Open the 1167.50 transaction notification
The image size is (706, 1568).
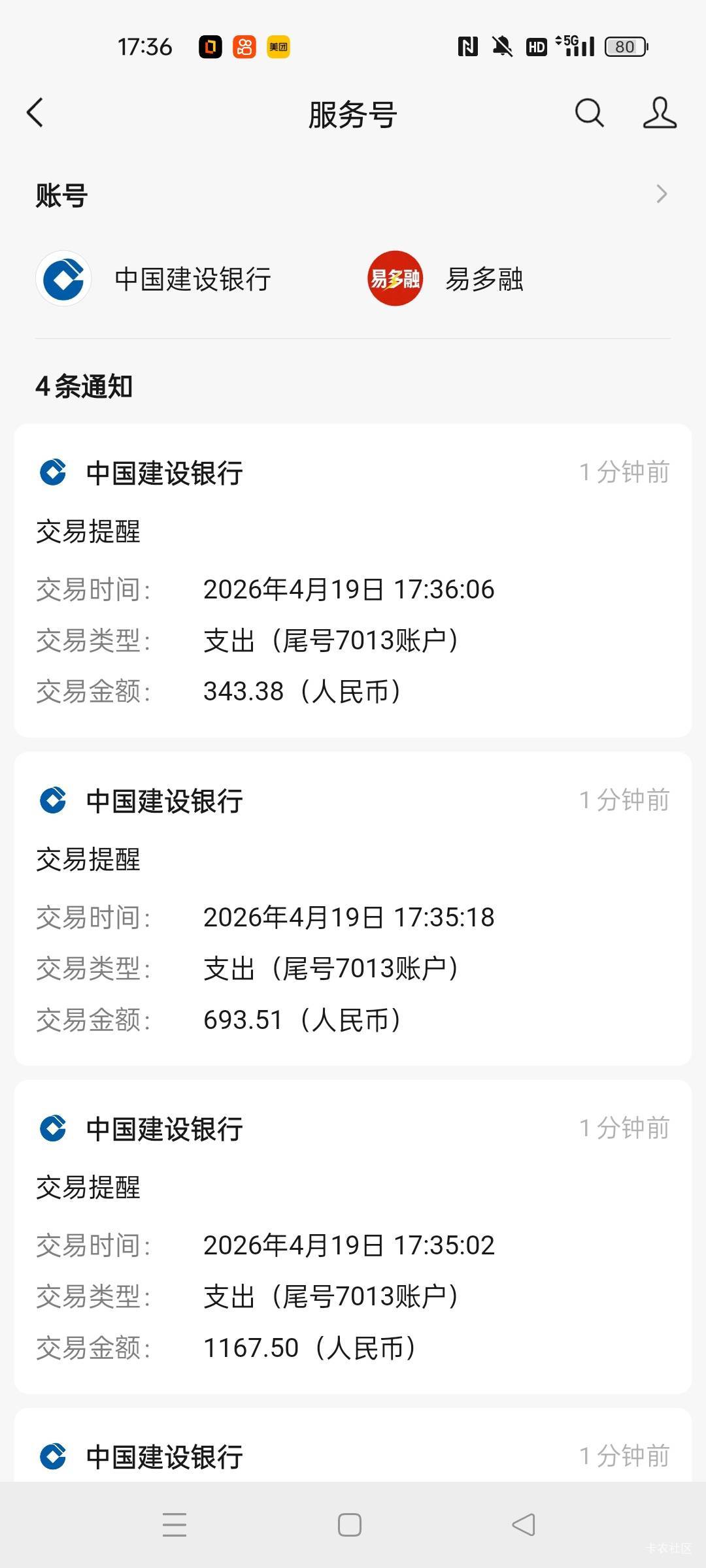pyautogui.click(x=353, y=1236)
